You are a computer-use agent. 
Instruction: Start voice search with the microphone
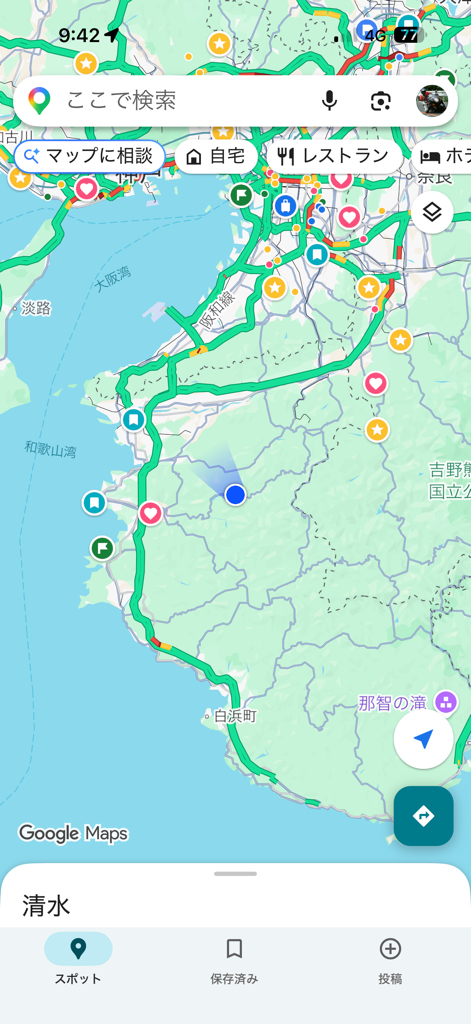(x=330, y=101)
